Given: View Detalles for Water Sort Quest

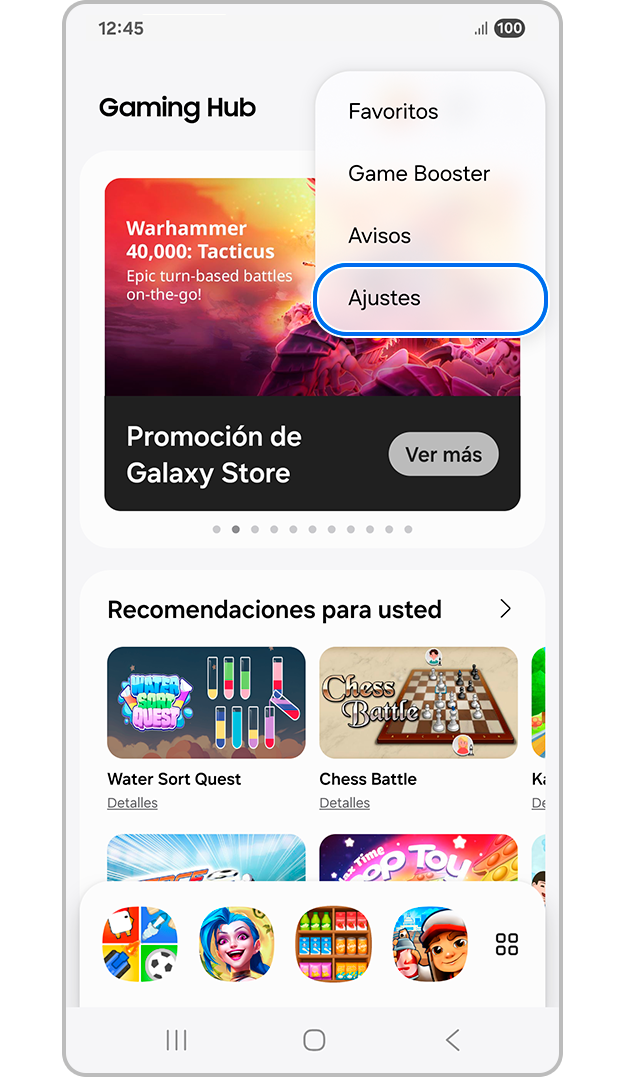Looking at the screenshot, I should point(132,803).
